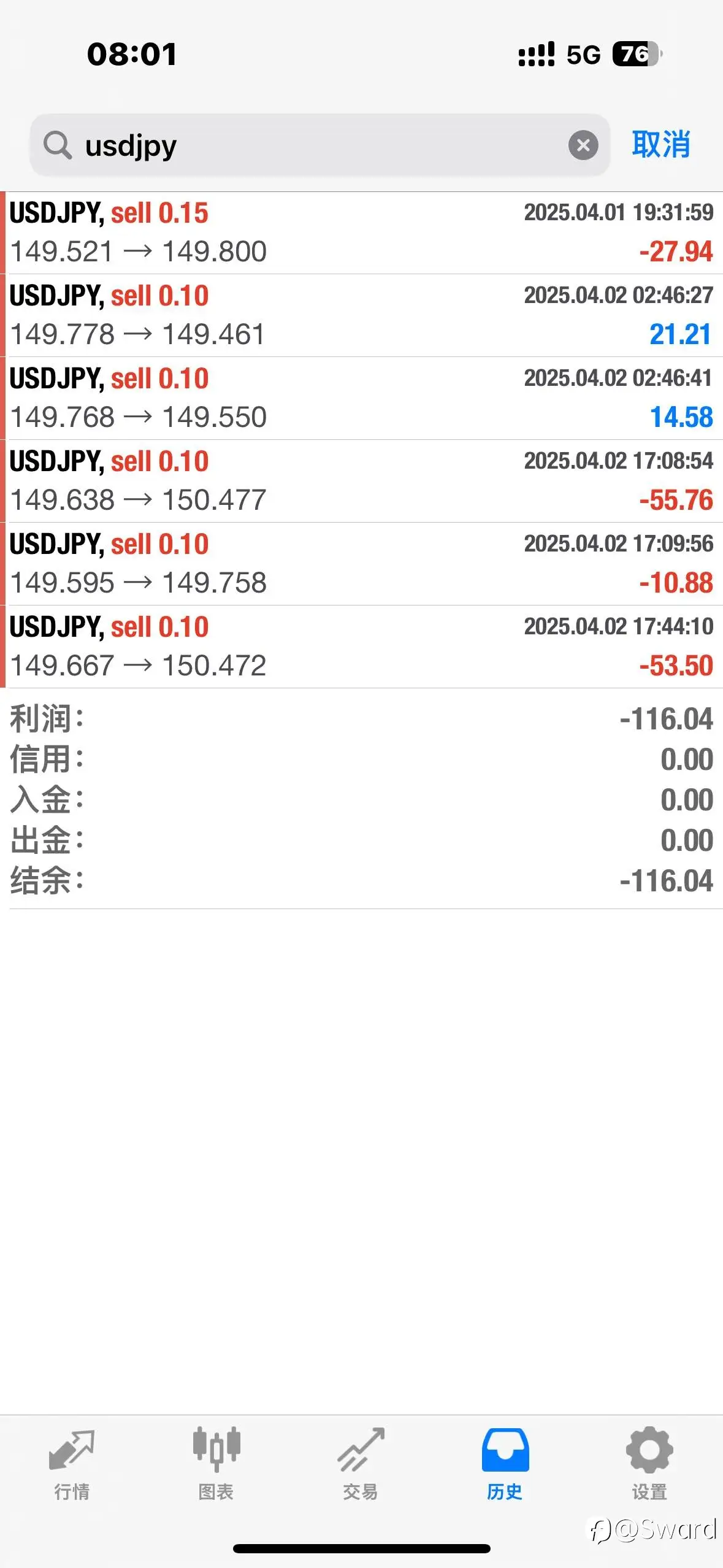Open the USDJPY trade with loss -53.50
This screenshot has height=1568, width=723.
(x=361, y=647)
